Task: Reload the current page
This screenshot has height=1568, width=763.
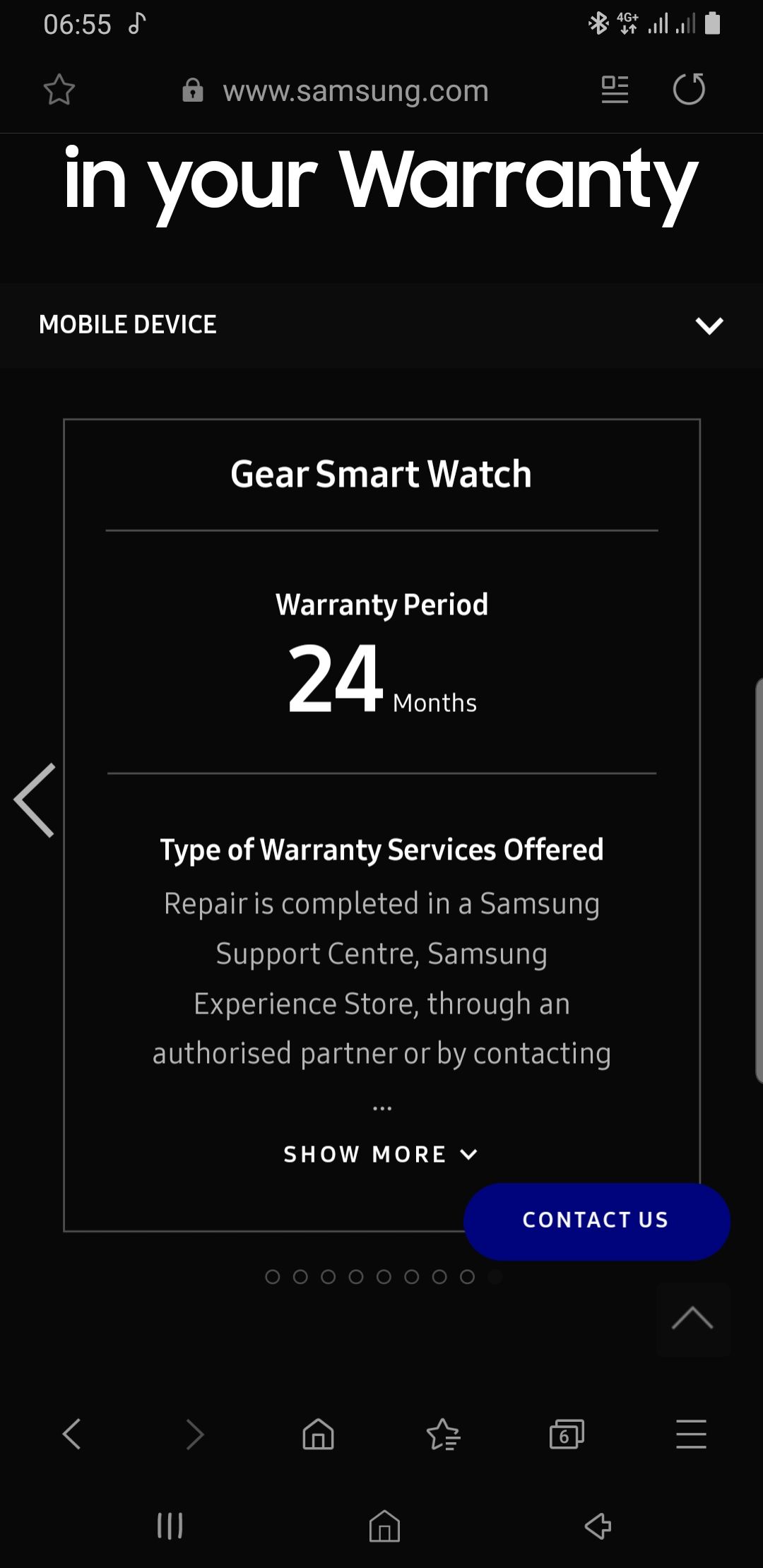Action: (x=689, y=90)
